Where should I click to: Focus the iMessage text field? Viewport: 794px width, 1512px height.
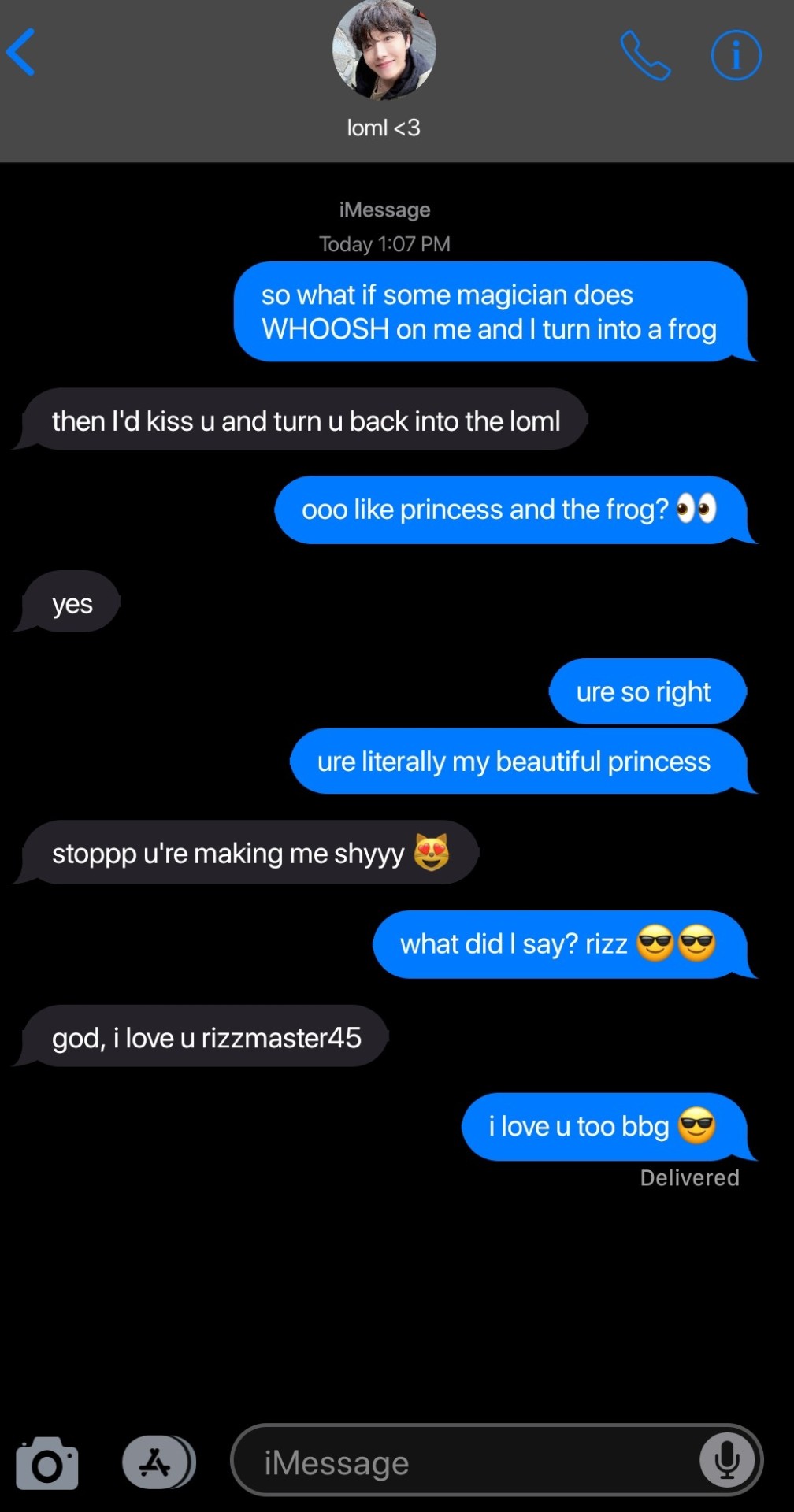click(x=473, y=1462)
